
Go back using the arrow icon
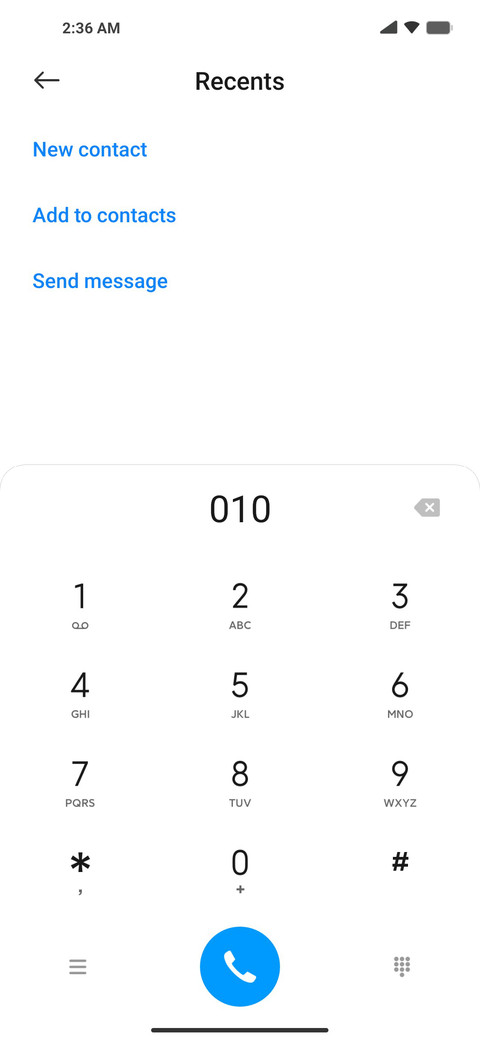46,81
